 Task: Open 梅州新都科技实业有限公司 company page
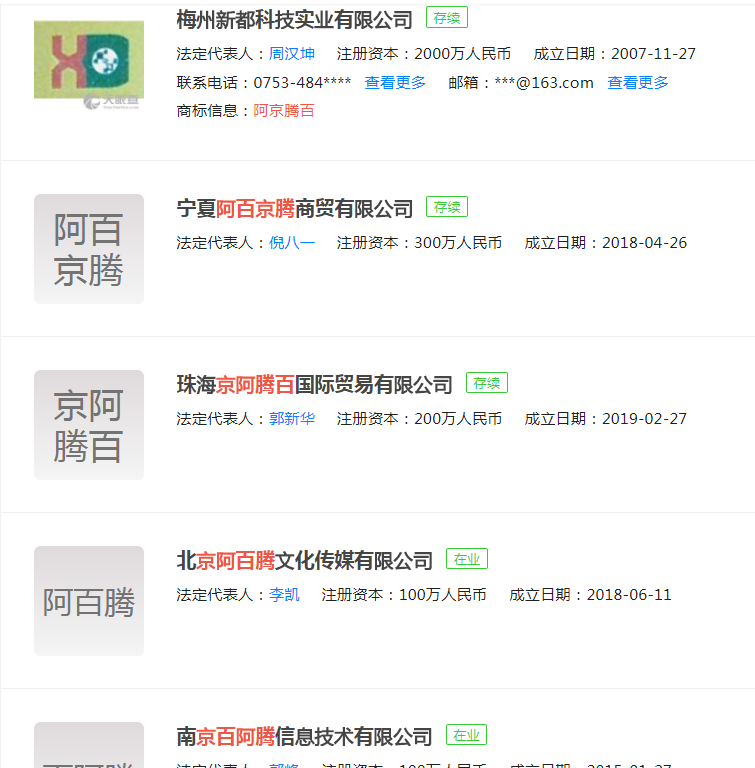tap(294, 19)
